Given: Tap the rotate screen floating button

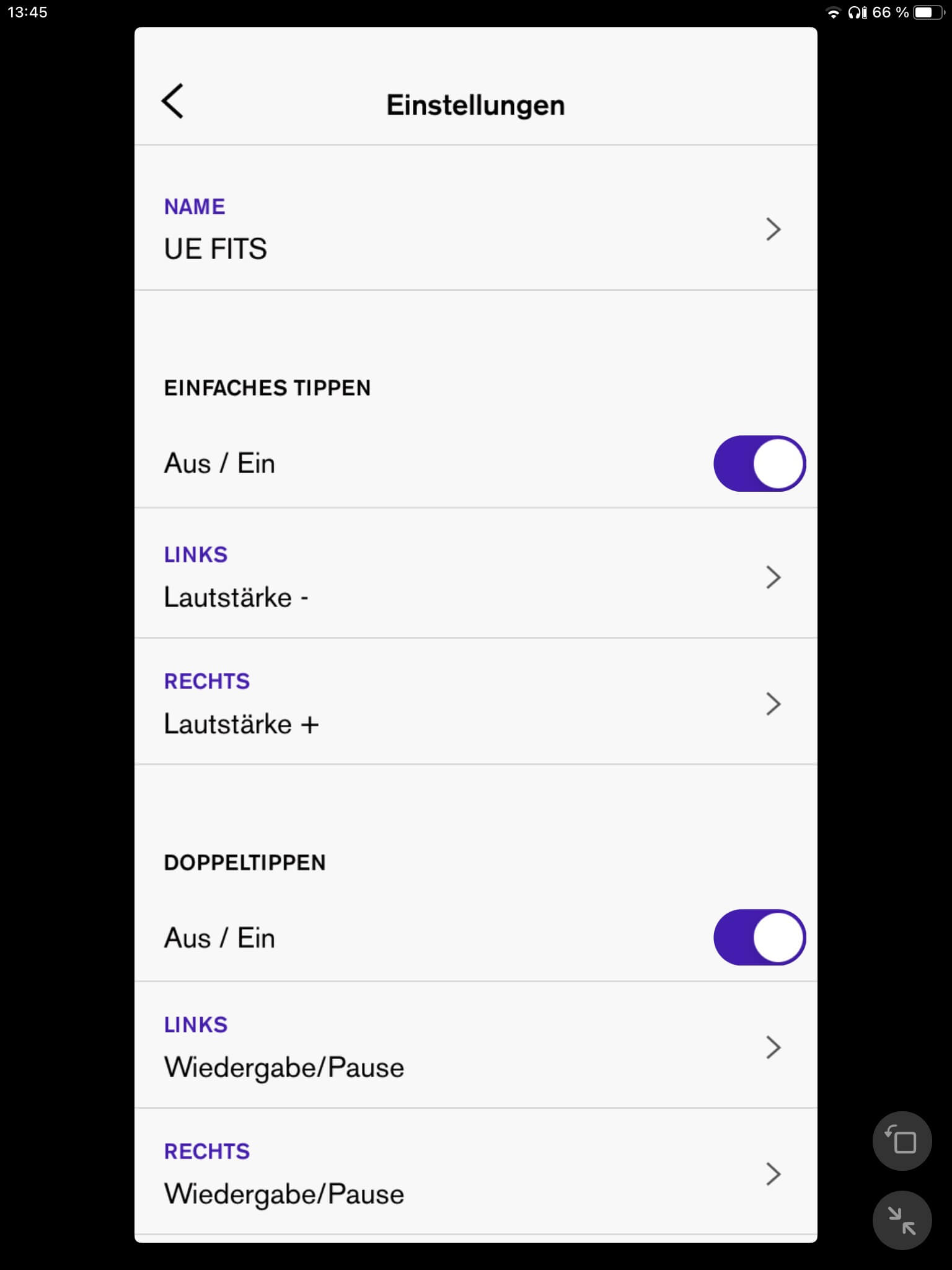Looking at the screenshot, I should (x=902, y=1141).
